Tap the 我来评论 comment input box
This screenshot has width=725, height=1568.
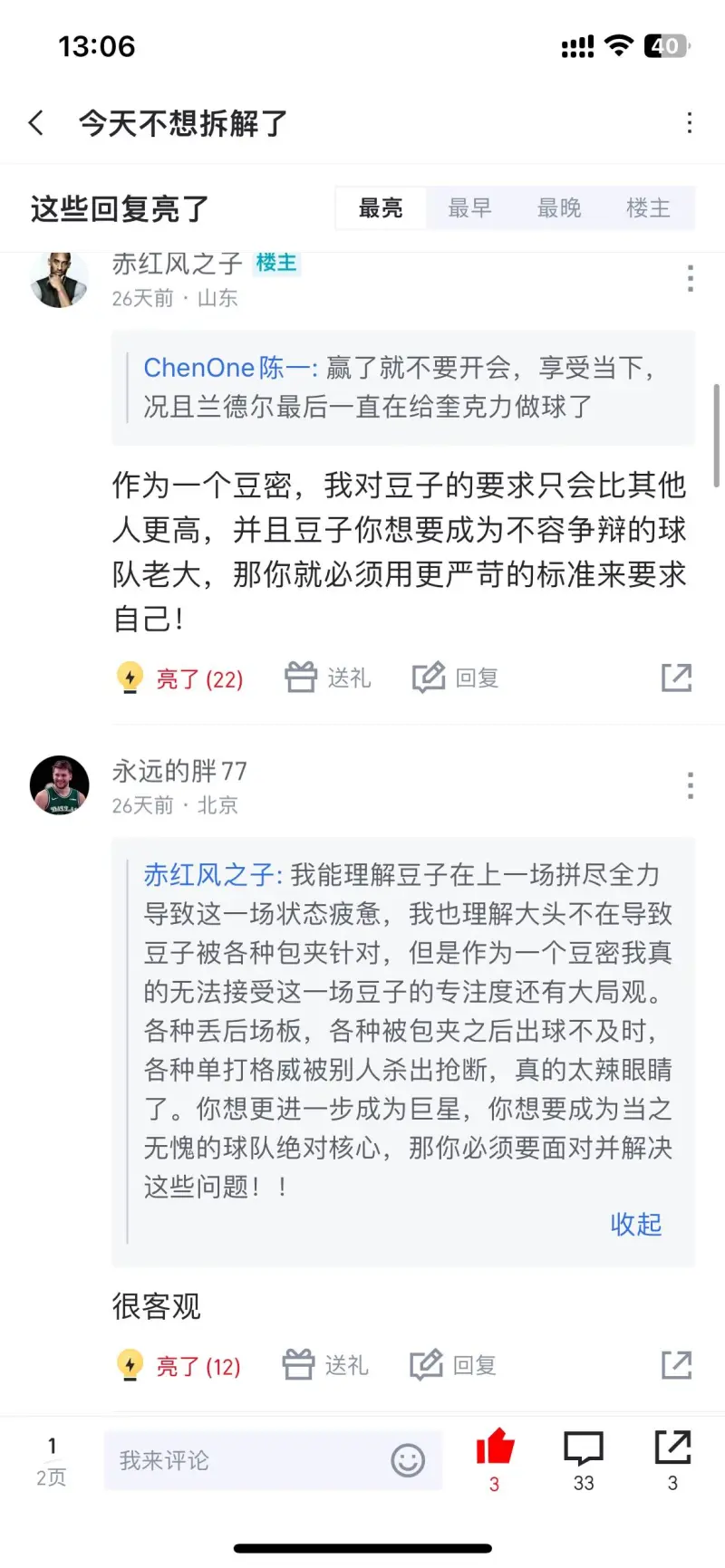point(245,1460)
